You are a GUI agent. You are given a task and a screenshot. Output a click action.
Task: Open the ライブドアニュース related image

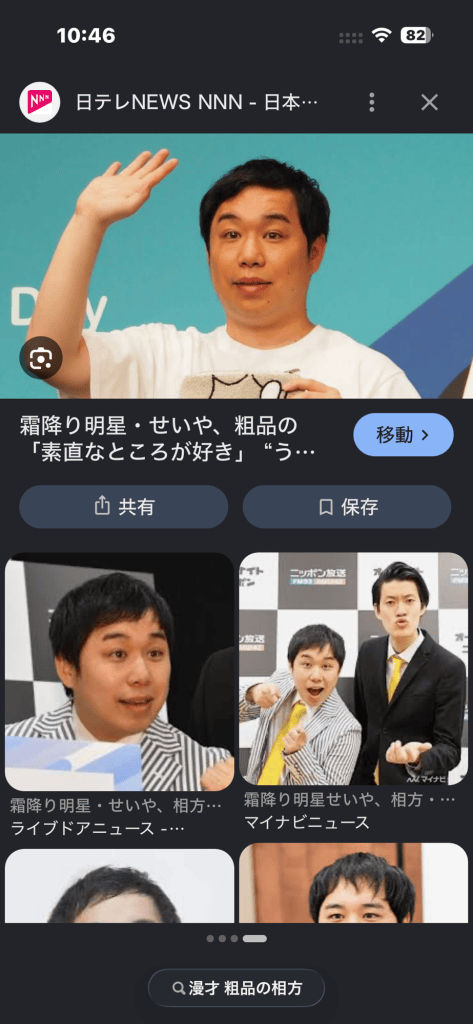120,672
